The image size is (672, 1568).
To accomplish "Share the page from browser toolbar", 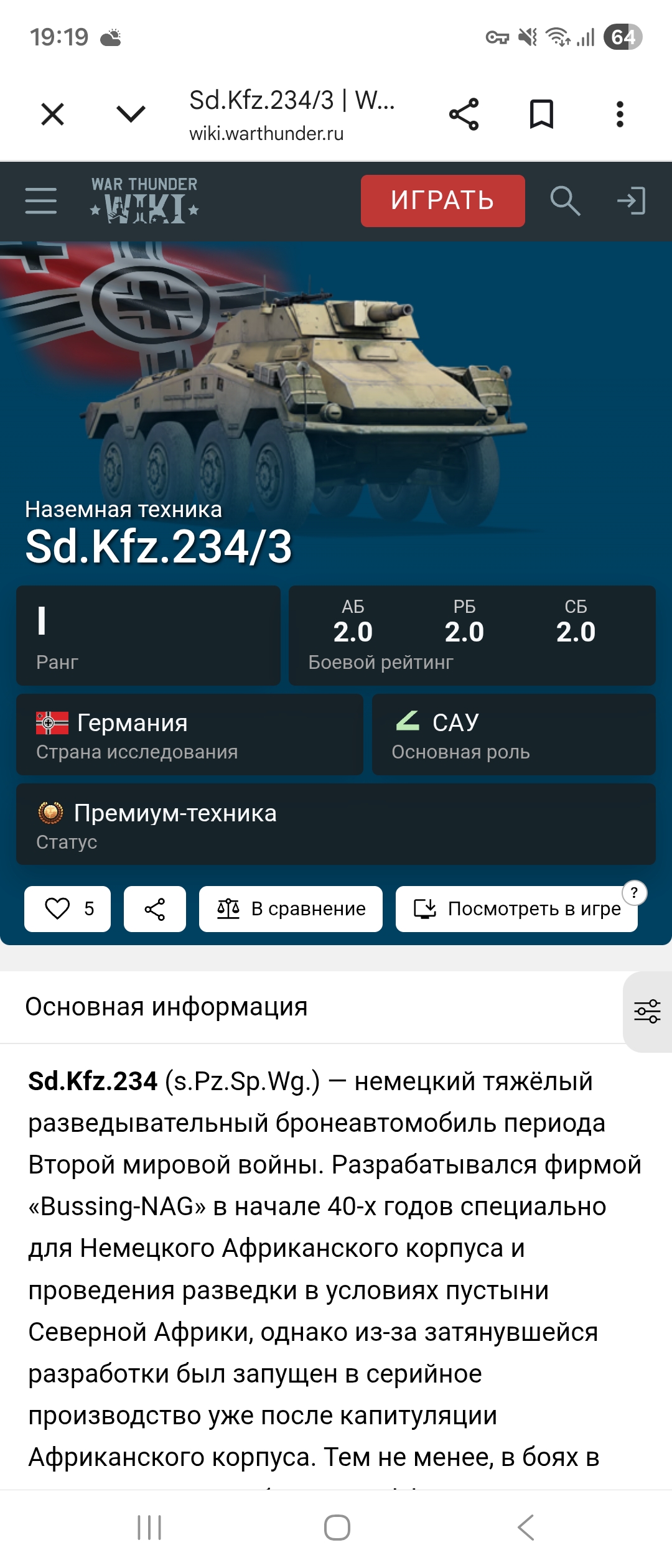I will (x=464, y=114).
